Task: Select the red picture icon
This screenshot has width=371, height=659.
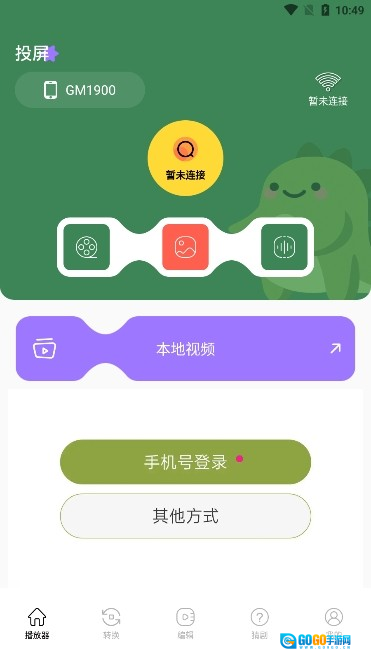Action: click(185, 247)
